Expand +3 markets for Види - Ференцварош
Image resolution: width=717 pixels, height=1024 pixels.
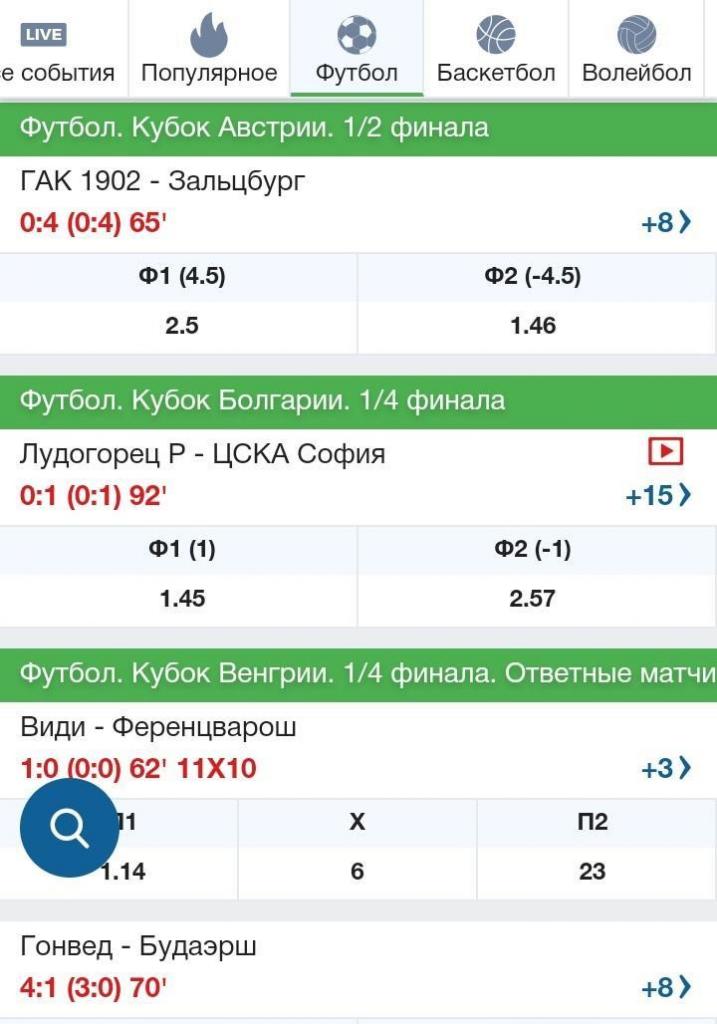pyautogui.click(x=666, y=768)
